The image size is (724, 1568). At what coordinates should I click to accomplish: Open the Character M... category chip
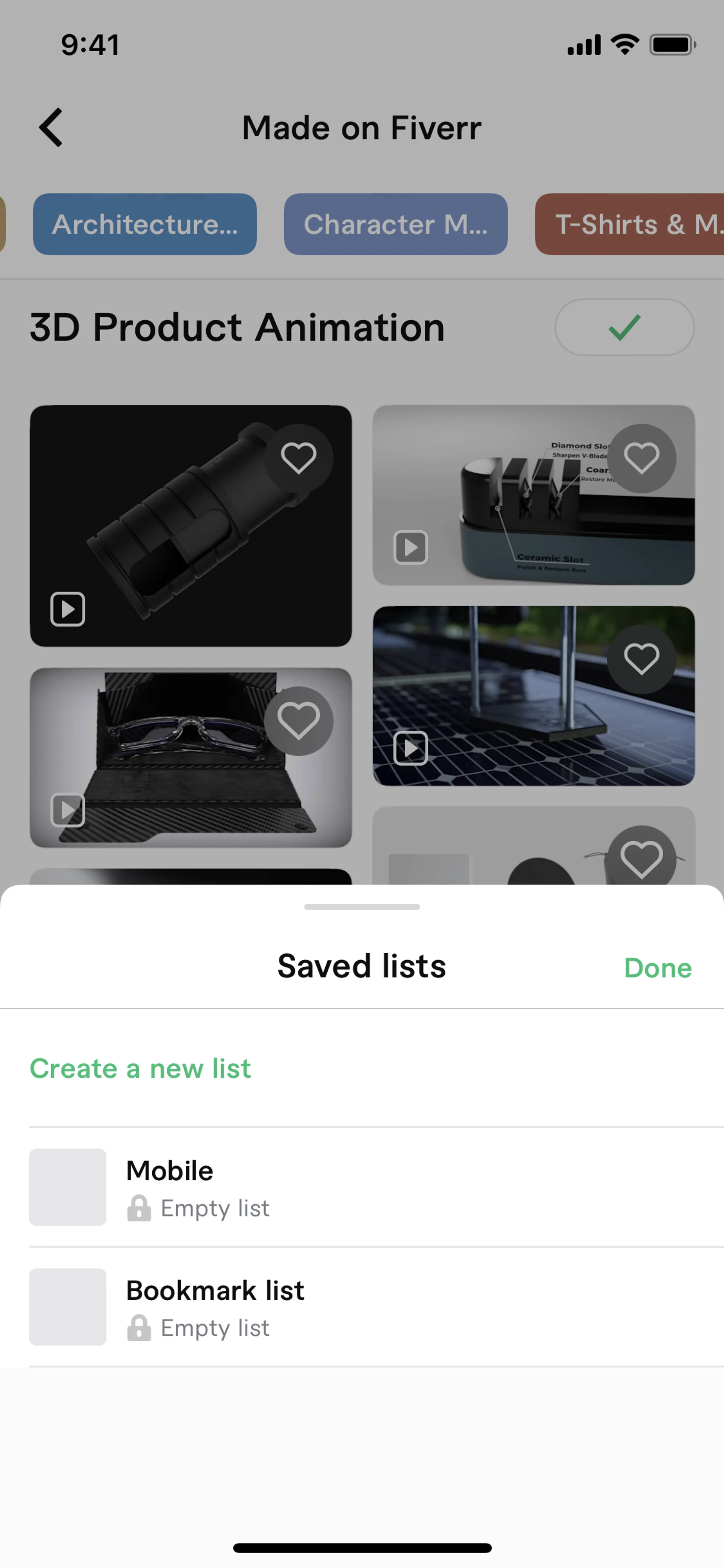pos(396,224)
